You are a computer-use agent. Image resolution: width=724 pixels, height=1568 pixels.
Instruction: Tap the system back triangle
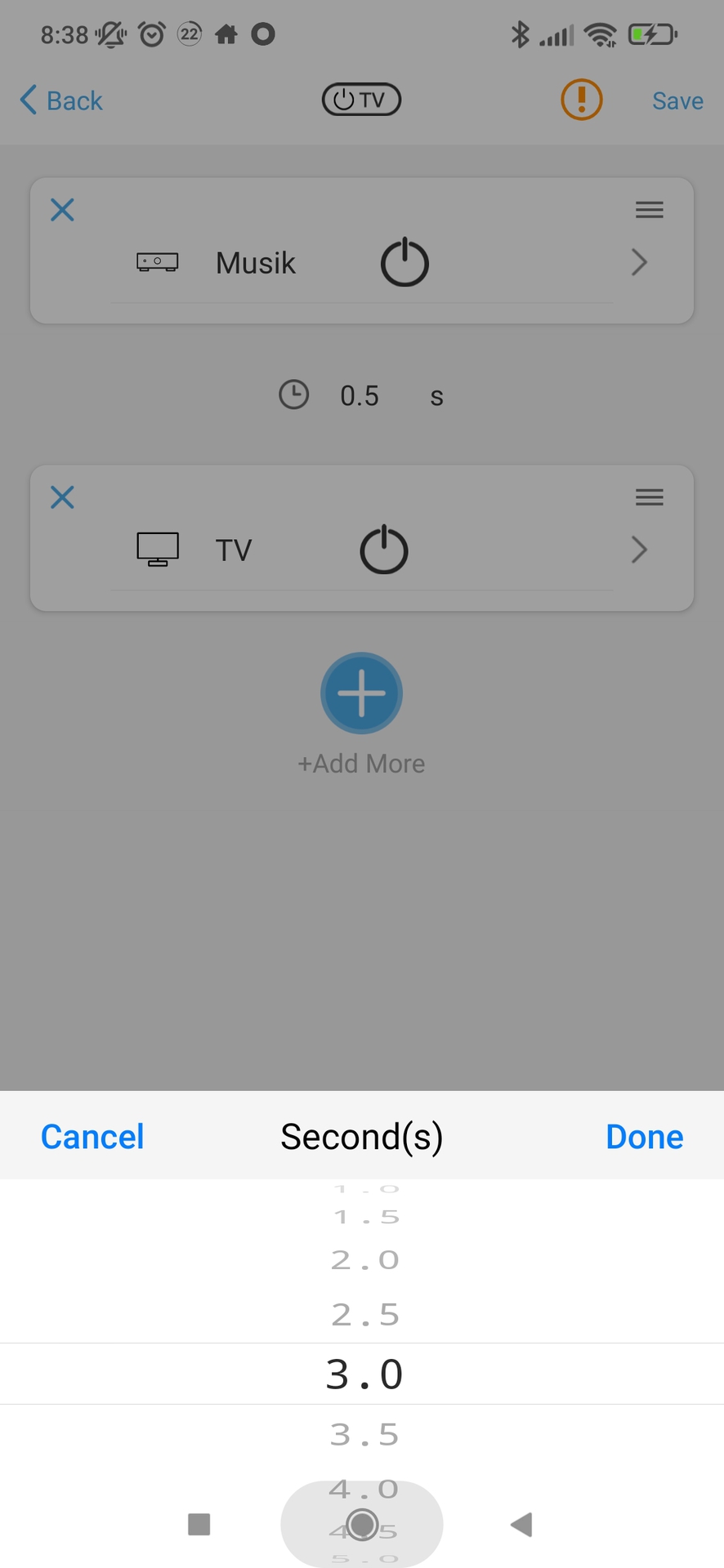(521, 1524)
